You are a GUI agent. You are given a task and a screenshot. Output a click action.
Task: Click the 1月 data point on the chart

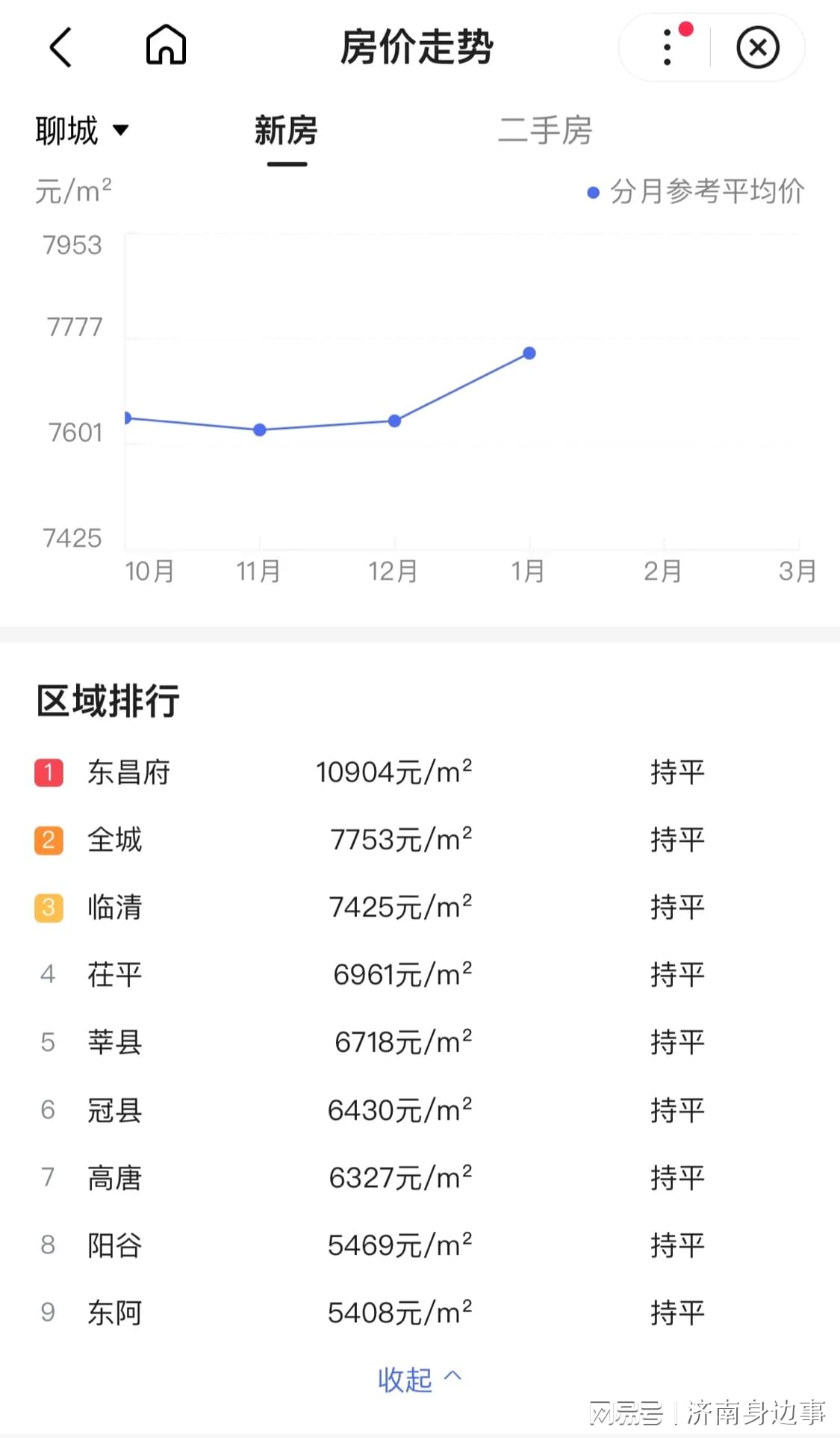(x=529, y=353)
